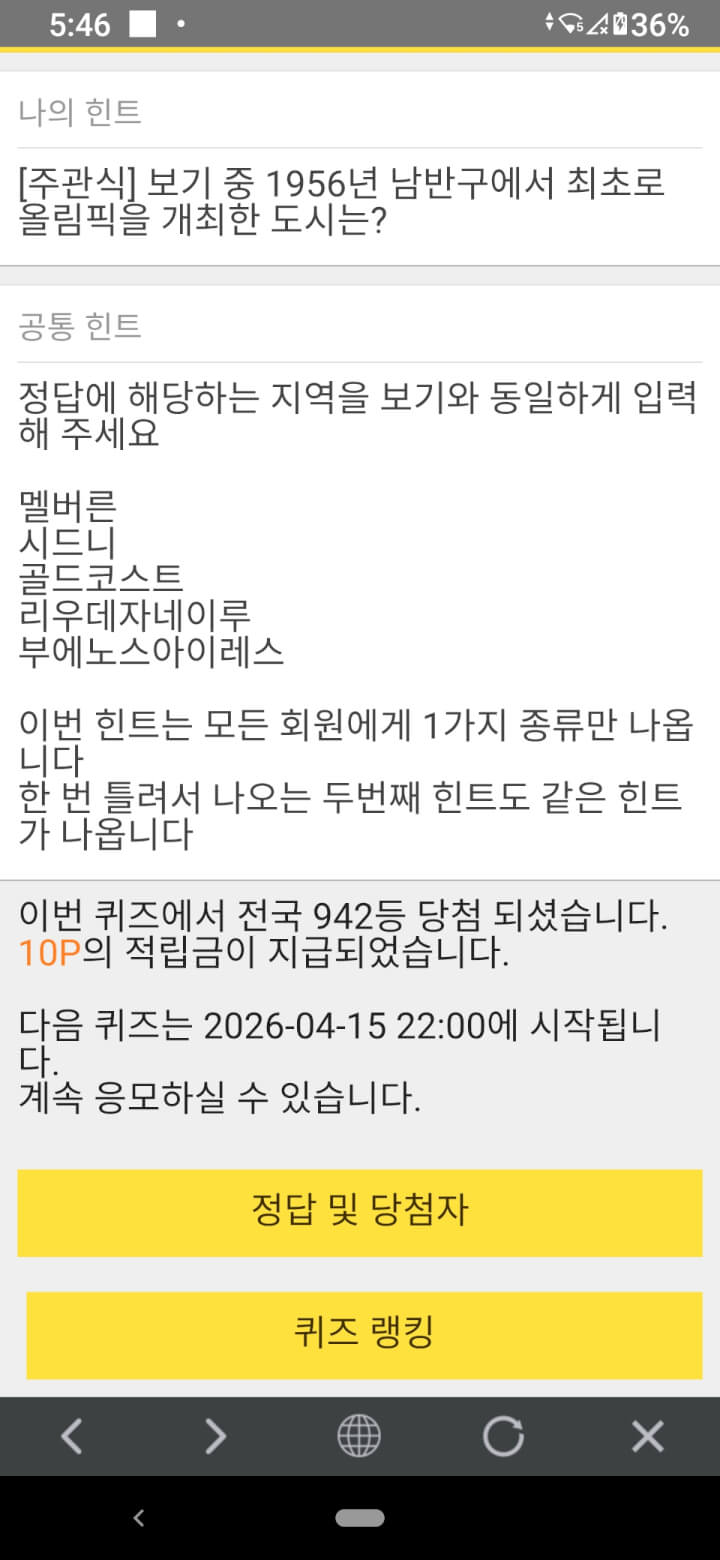This screenshot has width=720, height=1560.
Task: Open page in browser via globe icon
Action: tap(359, 1437)
